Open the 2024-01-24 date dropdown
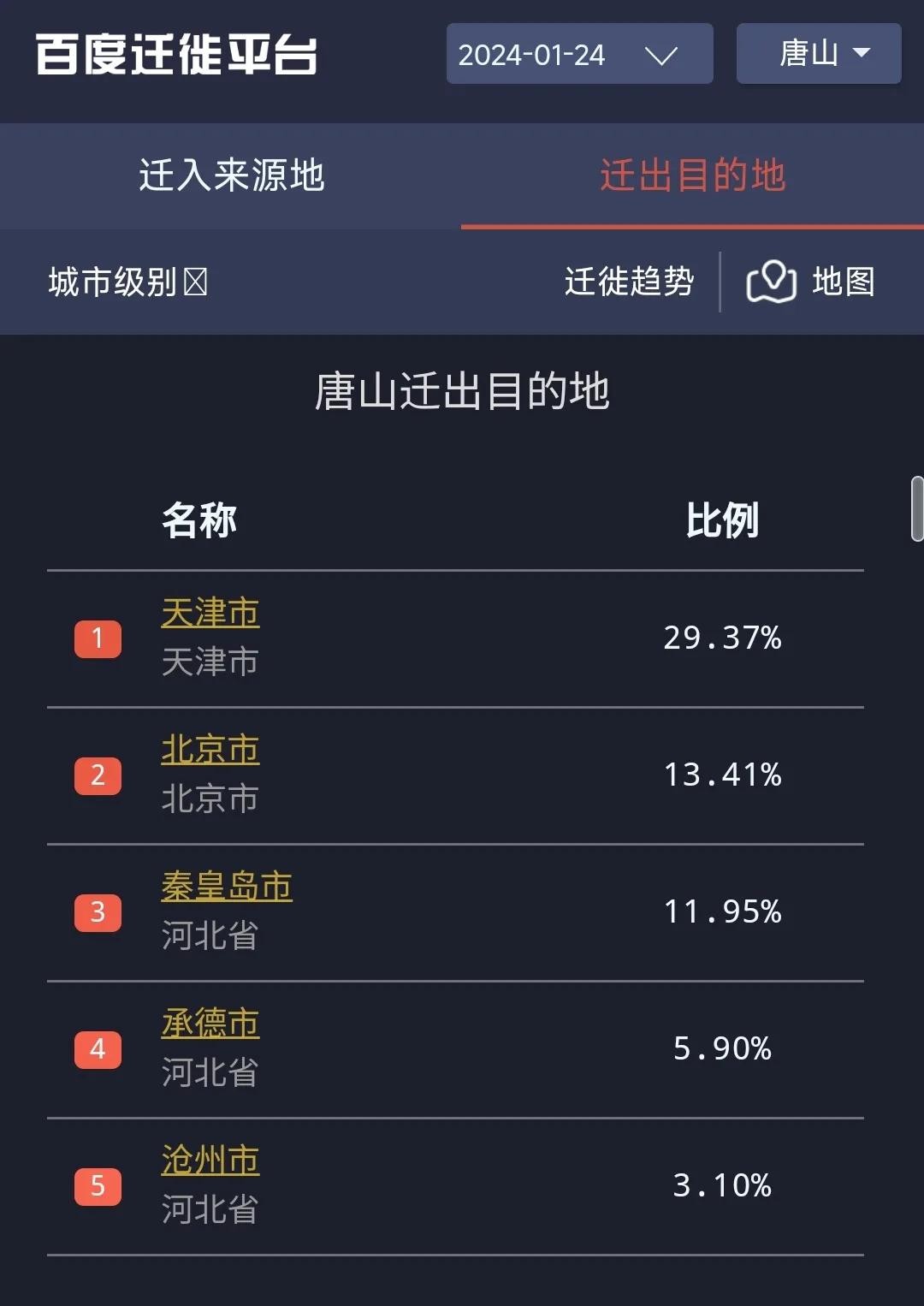The height and width of the screenshot is (1306, 924). [579, 54]
